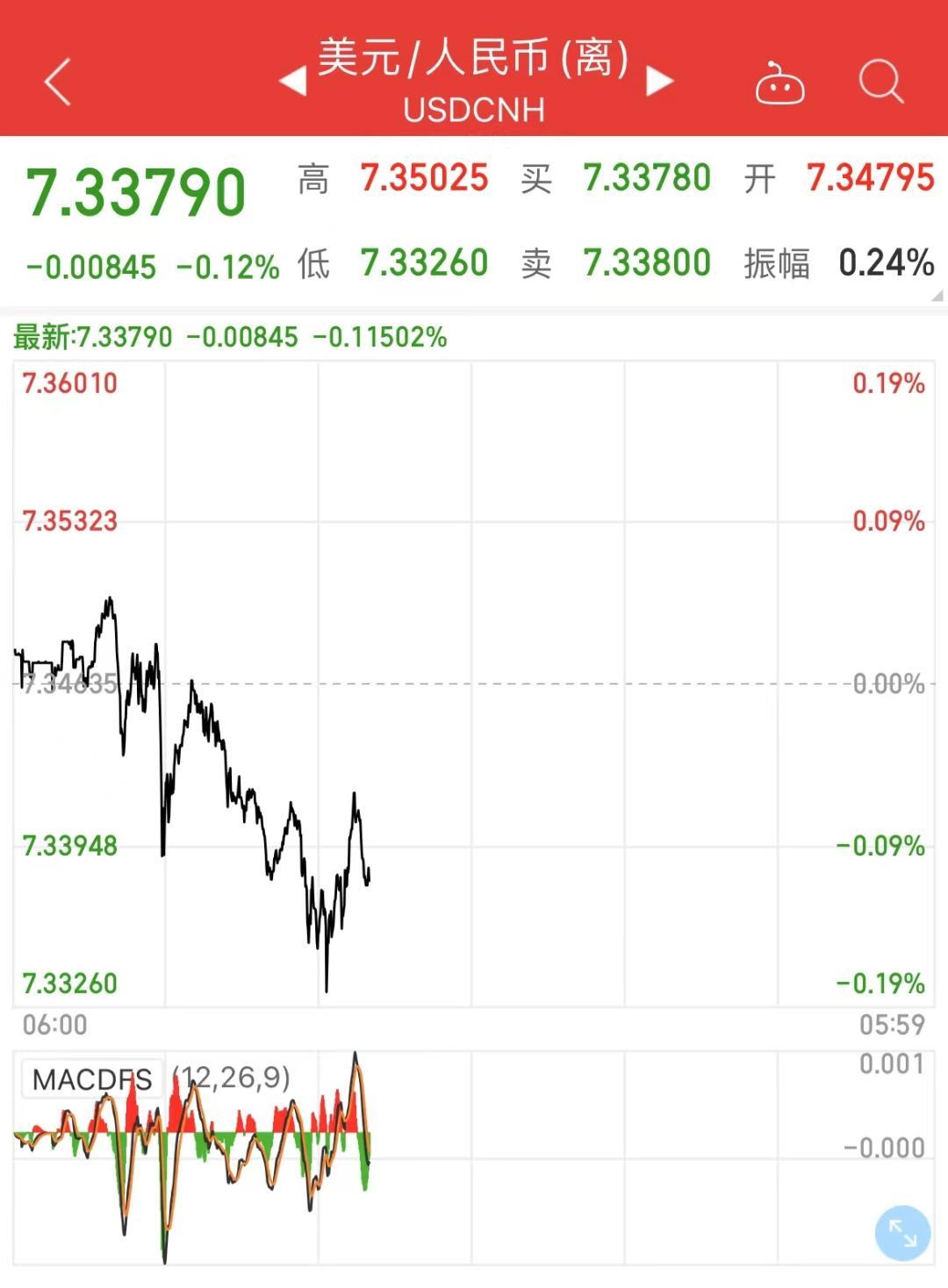Tap the low price 7.33260
The image size is (948, 1288).
tap(425, 261)
